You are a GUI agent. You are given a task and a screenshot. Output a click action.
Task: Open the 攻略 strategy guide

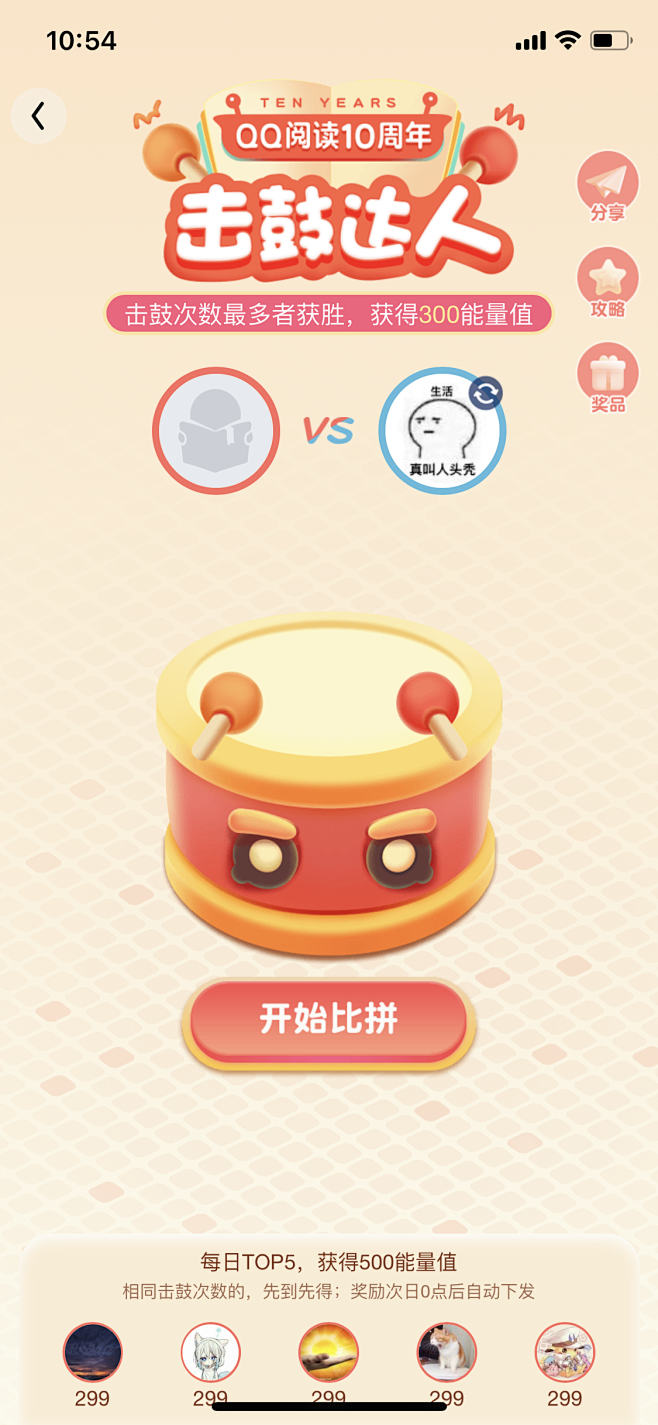coord(607,282)
